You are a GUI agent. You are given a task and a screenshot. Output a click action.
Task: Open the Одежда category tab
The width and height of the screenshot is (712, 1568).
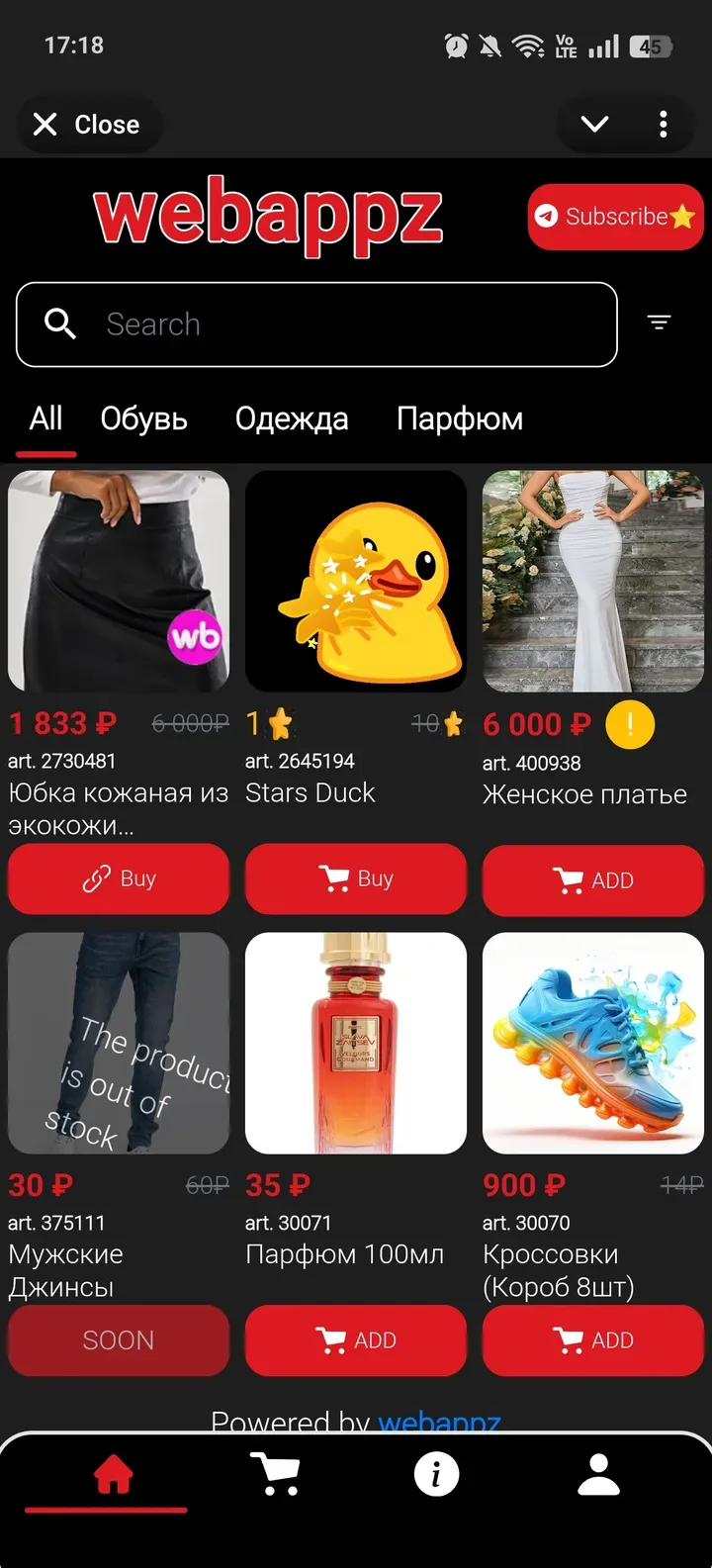[x=292, y=418]
